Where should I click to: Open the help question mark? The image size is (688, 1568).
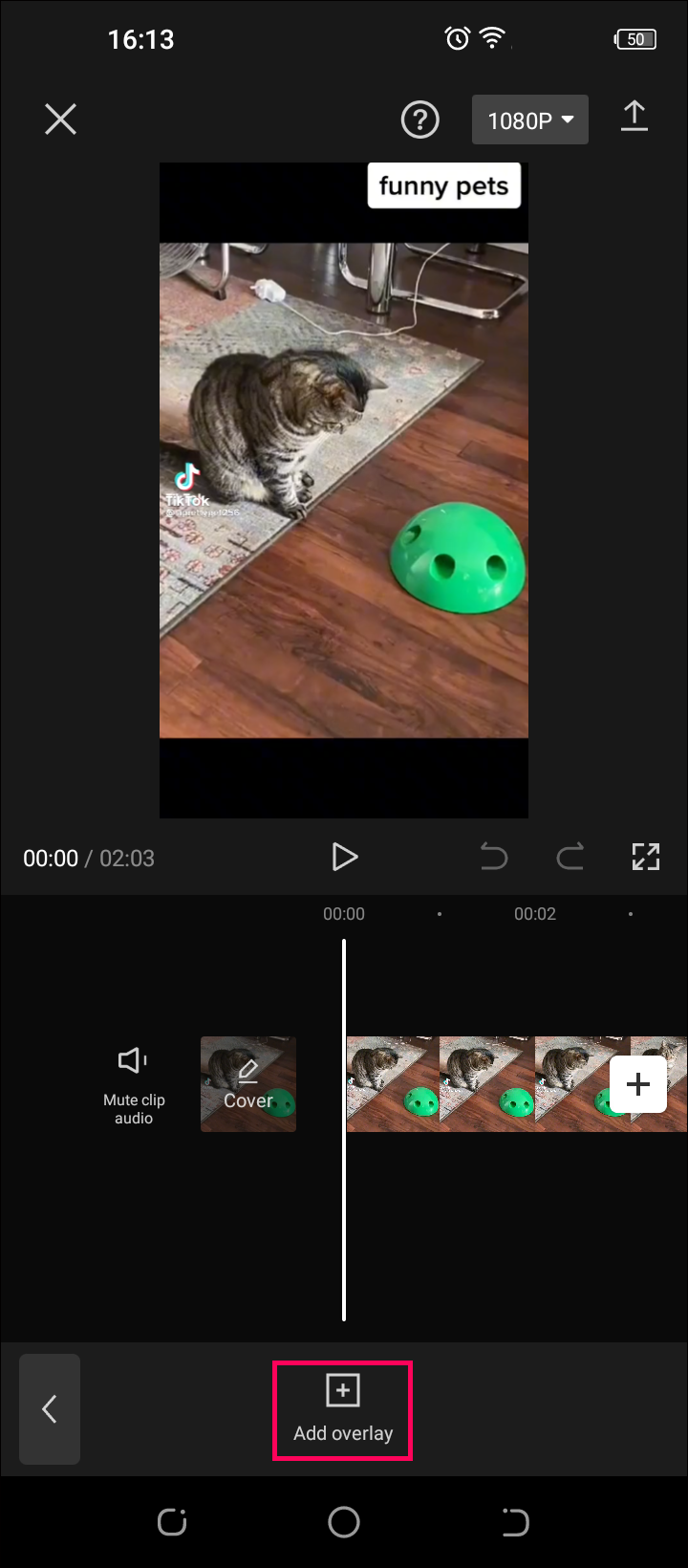(x=419, y=120)
